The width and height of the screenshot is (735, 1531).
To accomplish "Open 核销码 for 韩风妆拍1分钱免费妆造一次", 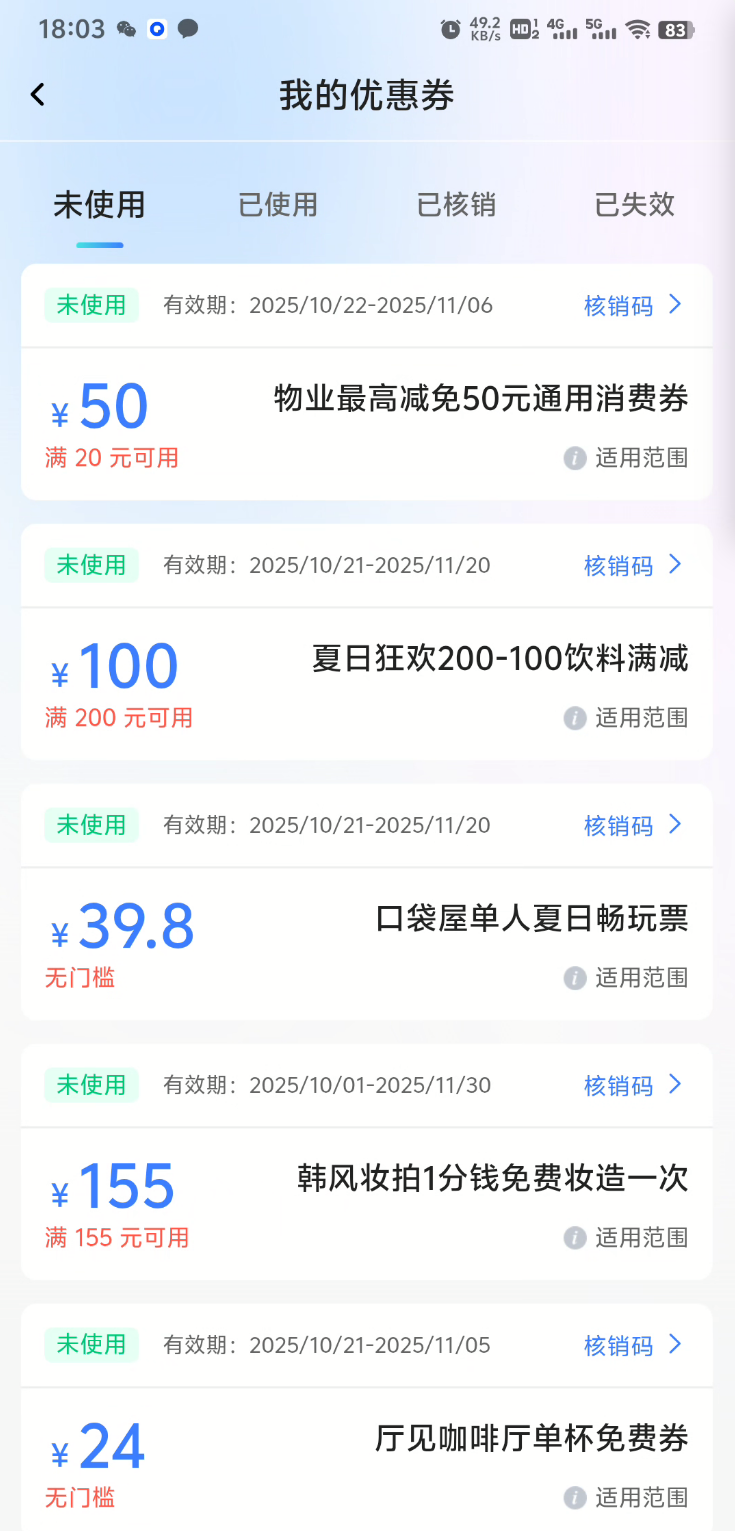I will click(632, 1086).
